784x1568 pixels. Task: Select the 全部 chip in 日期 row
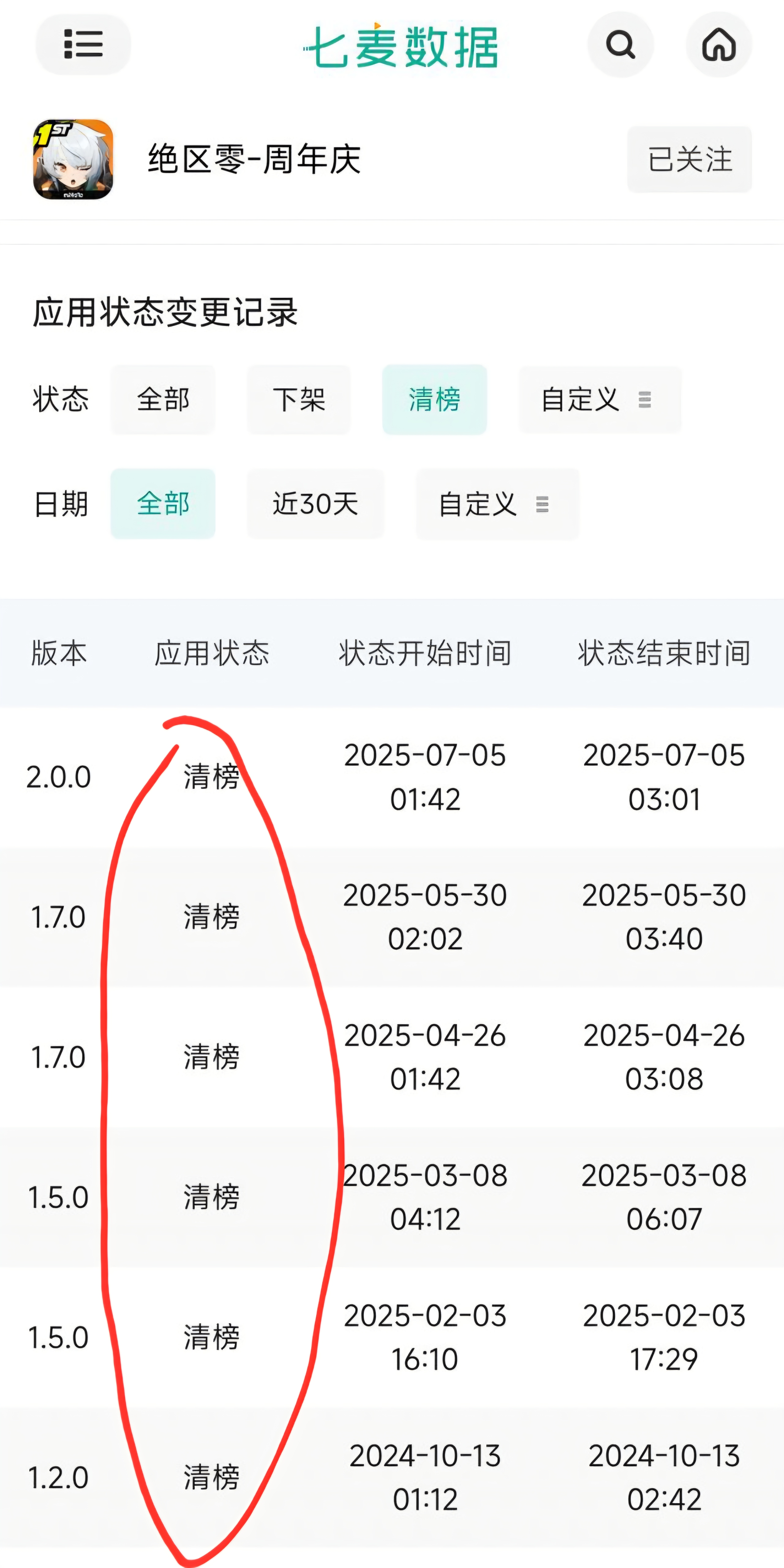click(163, 504)
